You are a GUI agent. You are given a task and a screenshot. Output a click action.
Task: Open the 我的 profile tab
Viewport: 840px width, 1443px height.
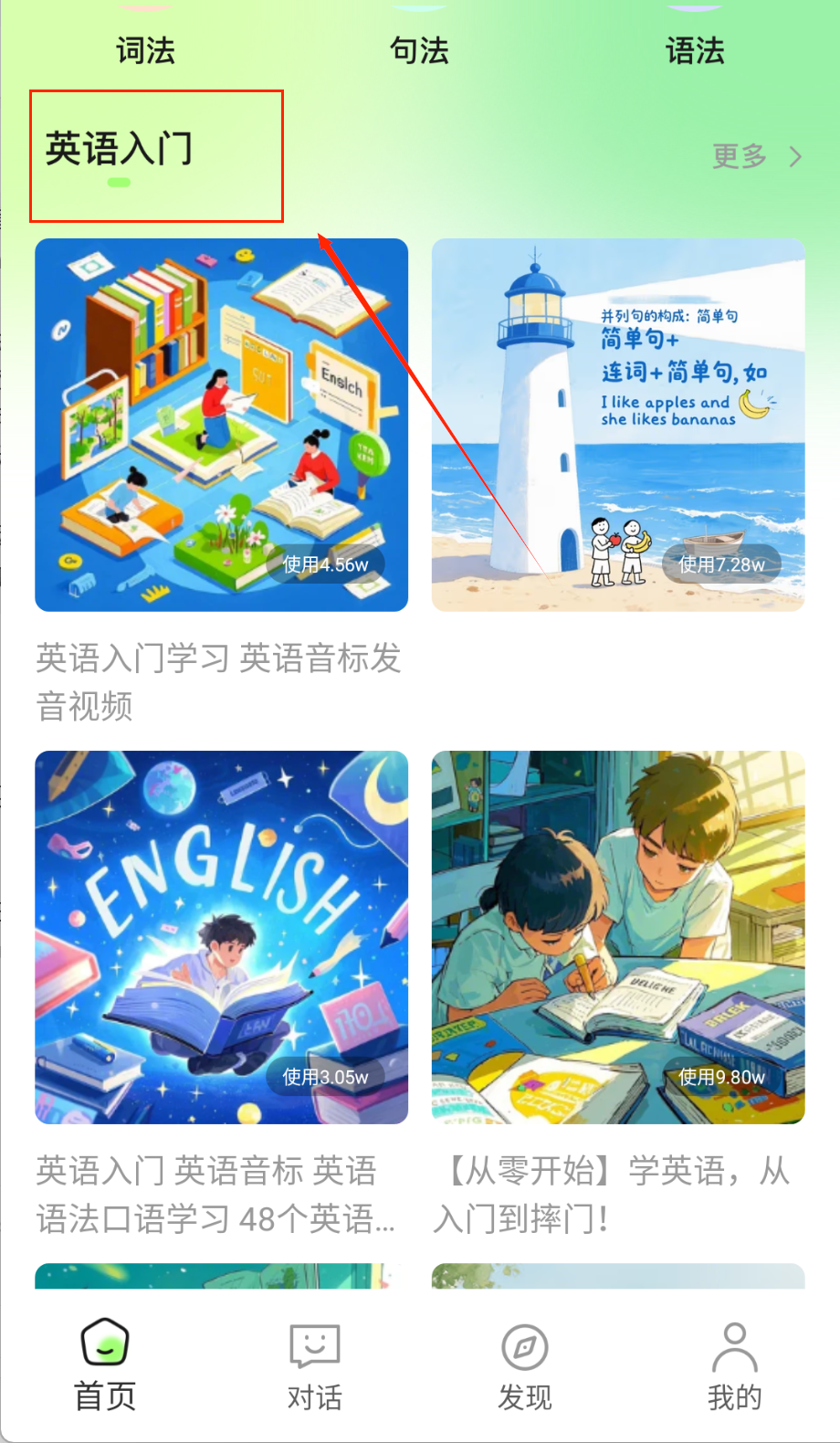[734, 1365]
